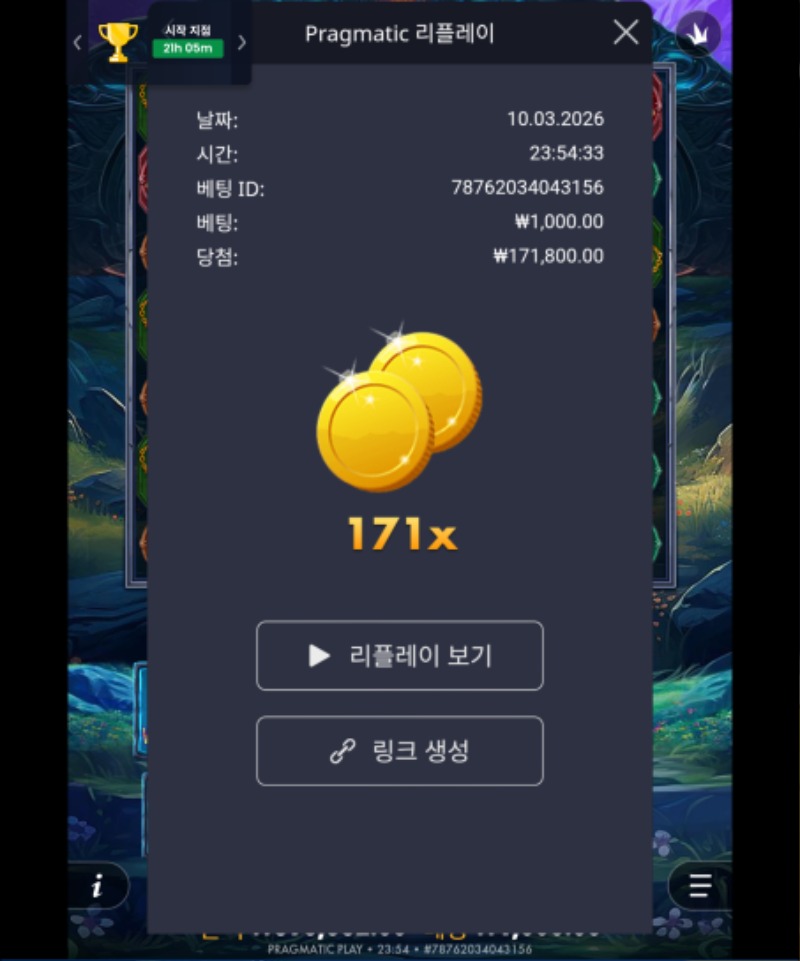Image resolution: width=800 pixels, height=961 pixels.
Task: Open the game info button
Action: 98,886
